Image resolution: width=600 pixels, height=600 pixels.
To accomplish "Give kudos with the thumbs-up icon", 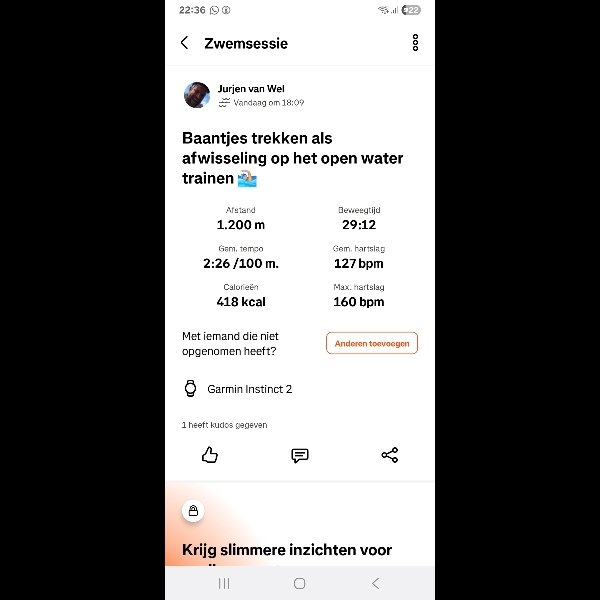I will (210, 455).
